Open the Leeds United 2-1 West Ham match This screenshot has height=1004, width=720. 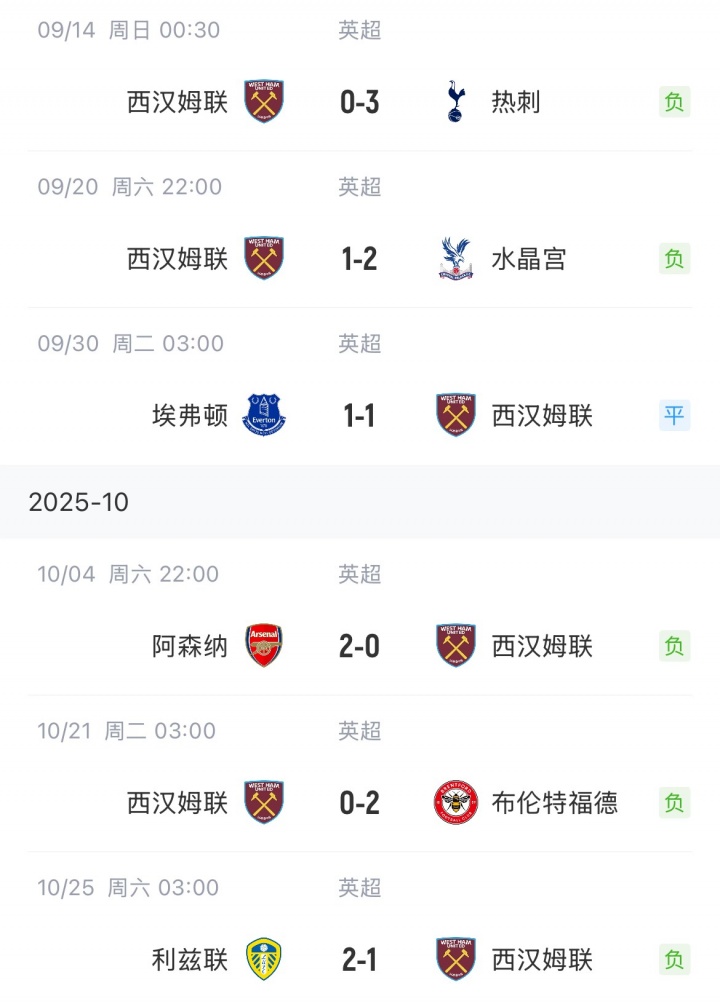pos(360,959)
